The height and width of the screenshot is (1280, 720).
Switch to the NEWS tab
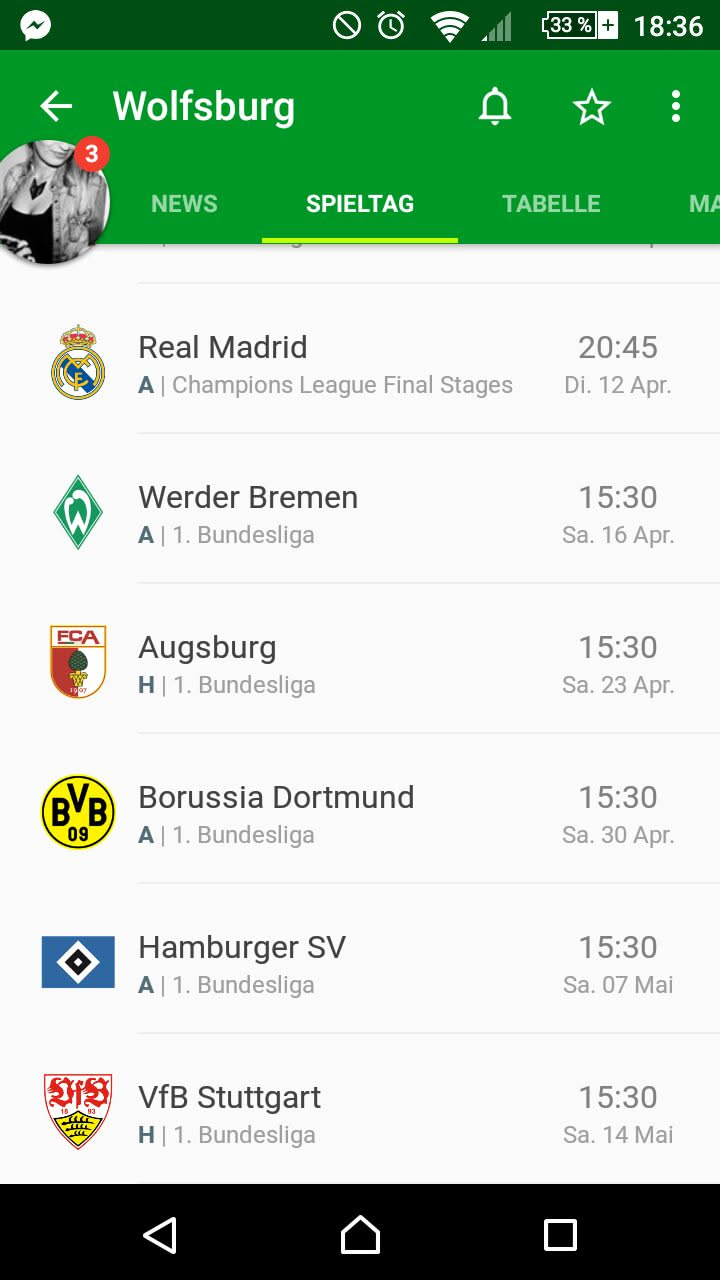click(184, 204)
